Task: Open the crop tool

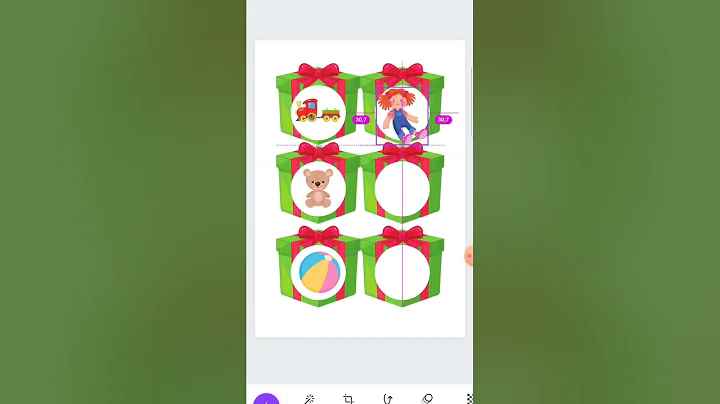Action: 348,398
